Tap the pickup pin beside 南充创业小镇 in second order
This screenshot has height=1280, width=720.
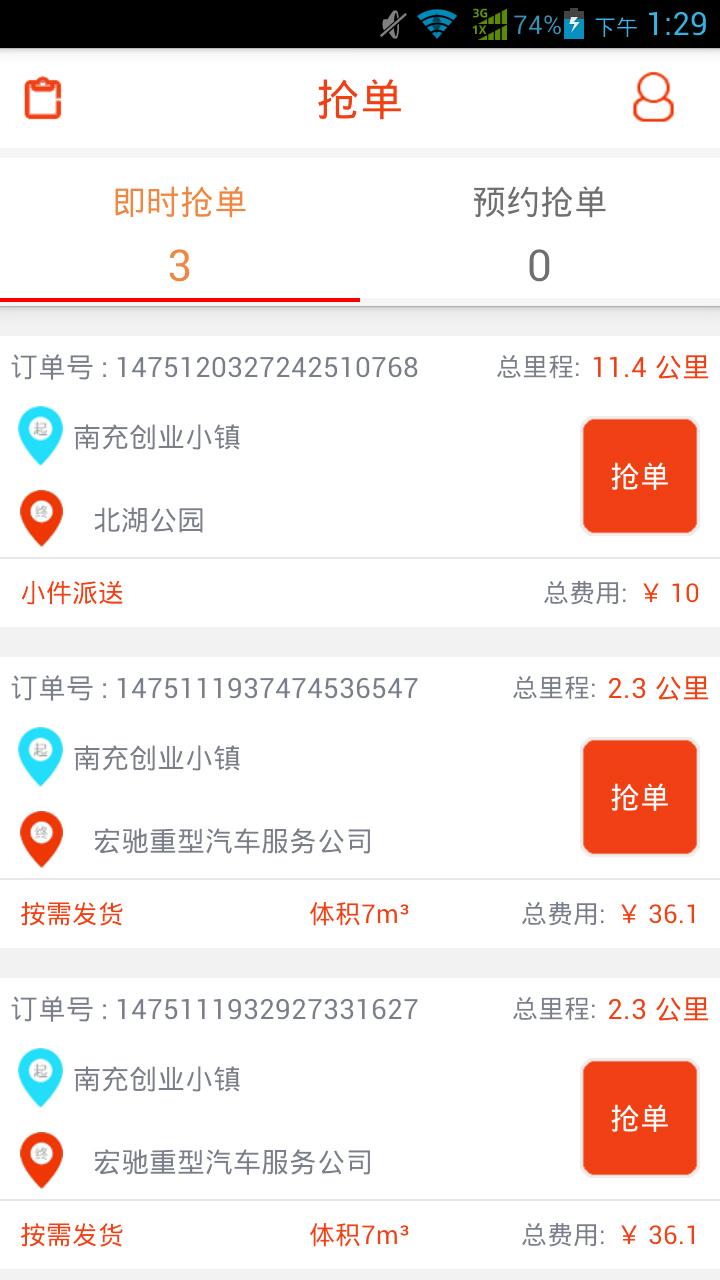click(41, 757)
